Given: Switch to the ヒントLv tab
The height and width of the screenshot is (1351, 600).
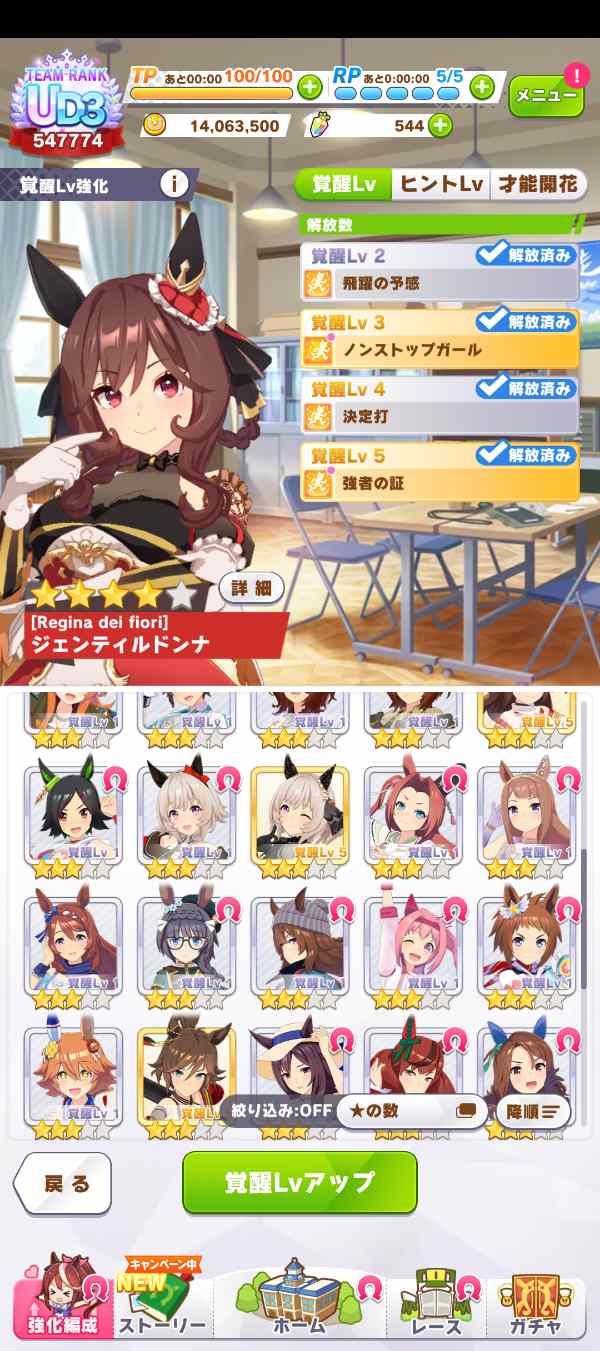Looking at the screenshot, I should 441,184.
